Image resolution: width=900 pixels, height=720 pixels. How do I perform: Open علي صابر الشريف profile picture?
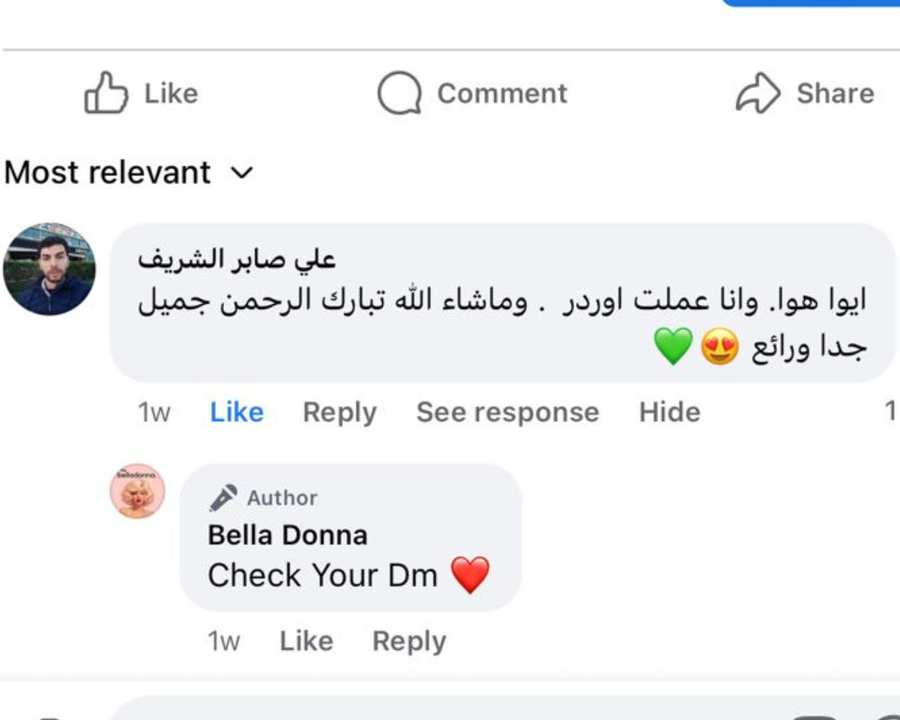pos(49,269)
